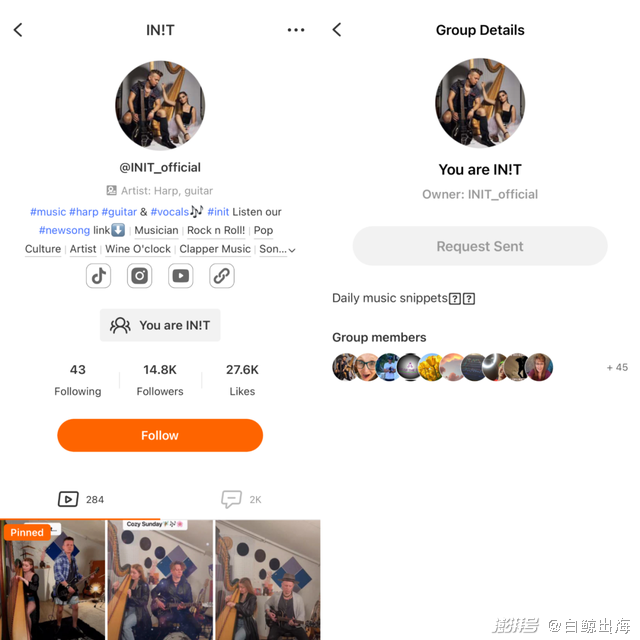Screen dimensions: 640x640
Task: Open the Instagram link icon
Action: pyautogui.click(x=140, y=276)
